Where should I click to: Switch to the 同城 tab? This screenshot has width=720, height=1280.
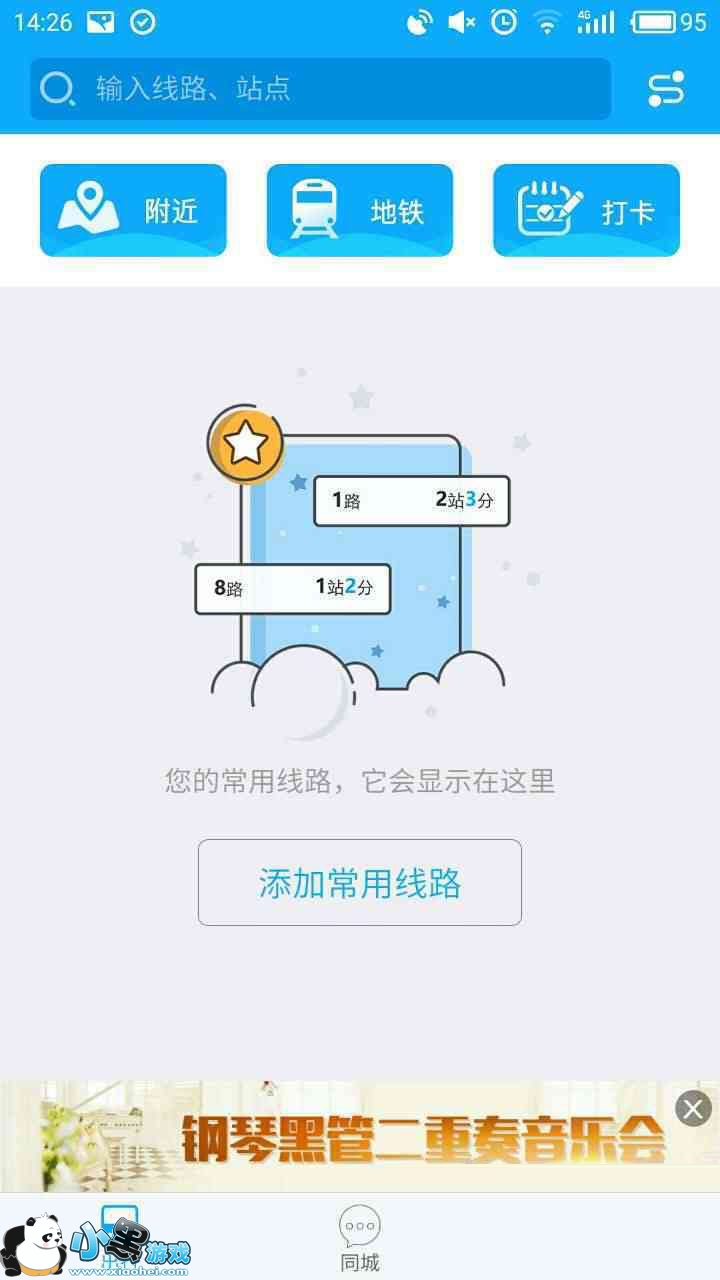click(360, 1238)
